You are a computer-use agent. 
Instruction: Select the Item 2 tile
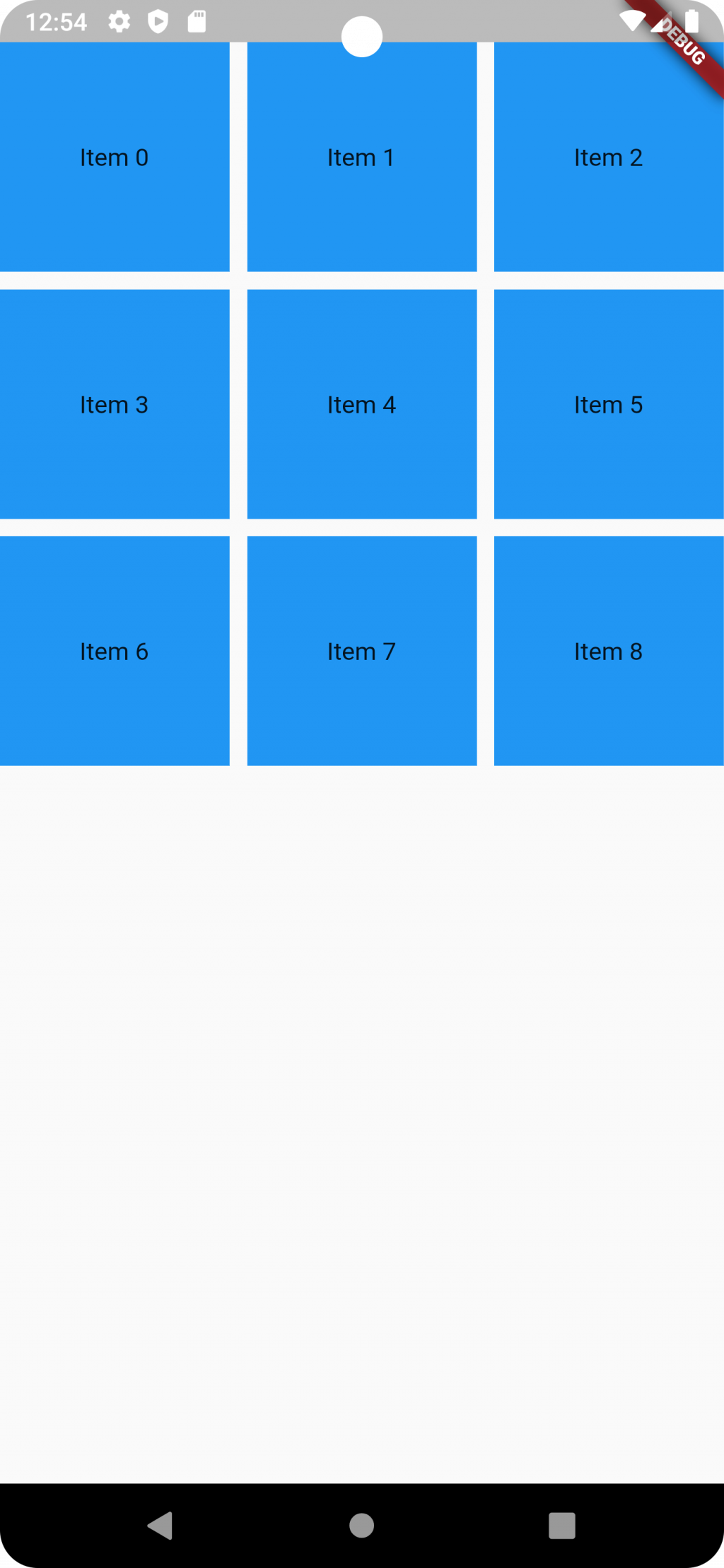608,157
